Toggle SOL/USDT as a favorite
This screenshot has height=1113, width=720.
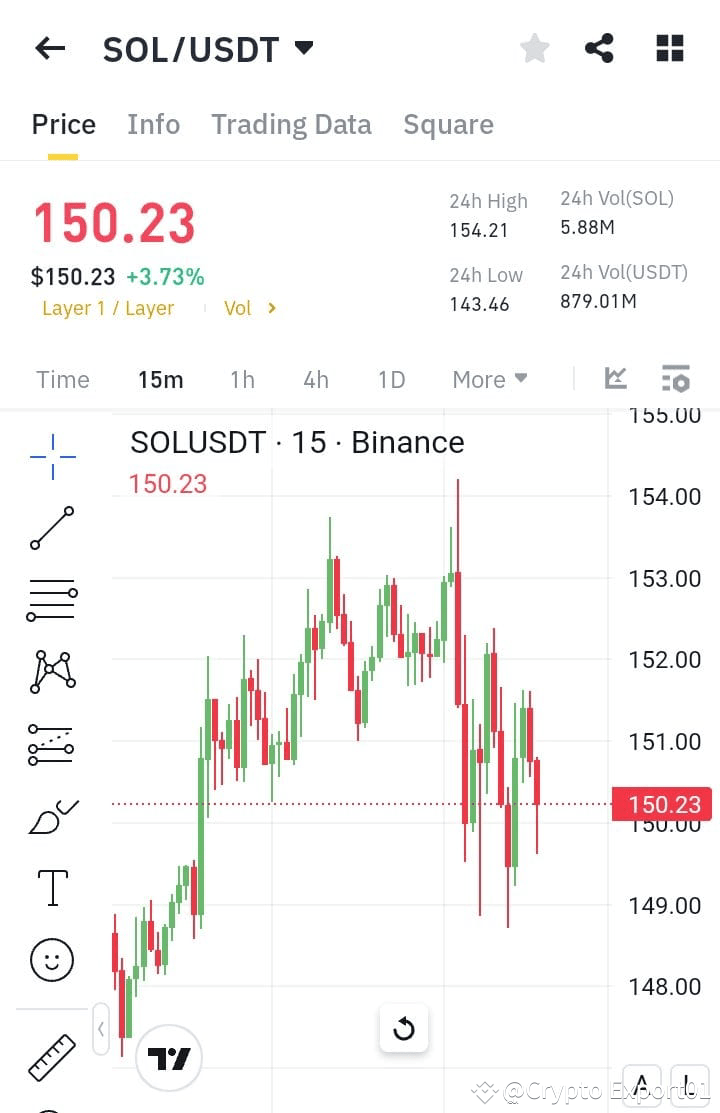tap(535, 47)
